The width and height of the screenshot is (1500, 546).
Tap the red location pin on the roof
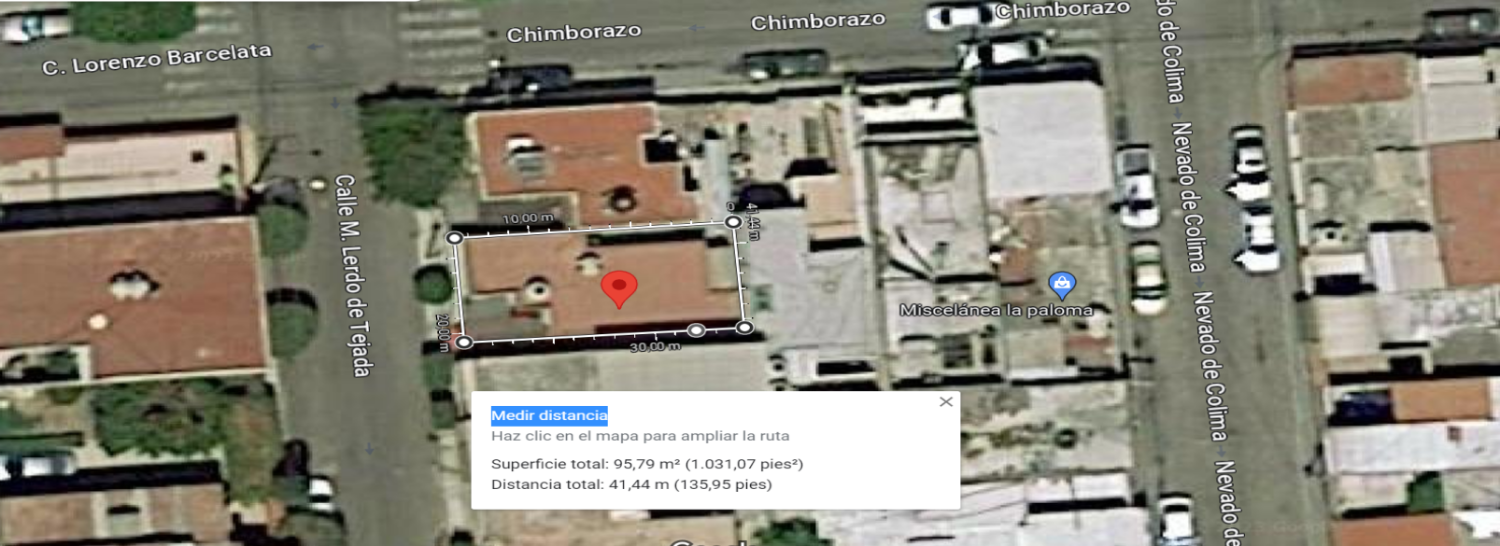pyautogui.click(x=620, y=289)
